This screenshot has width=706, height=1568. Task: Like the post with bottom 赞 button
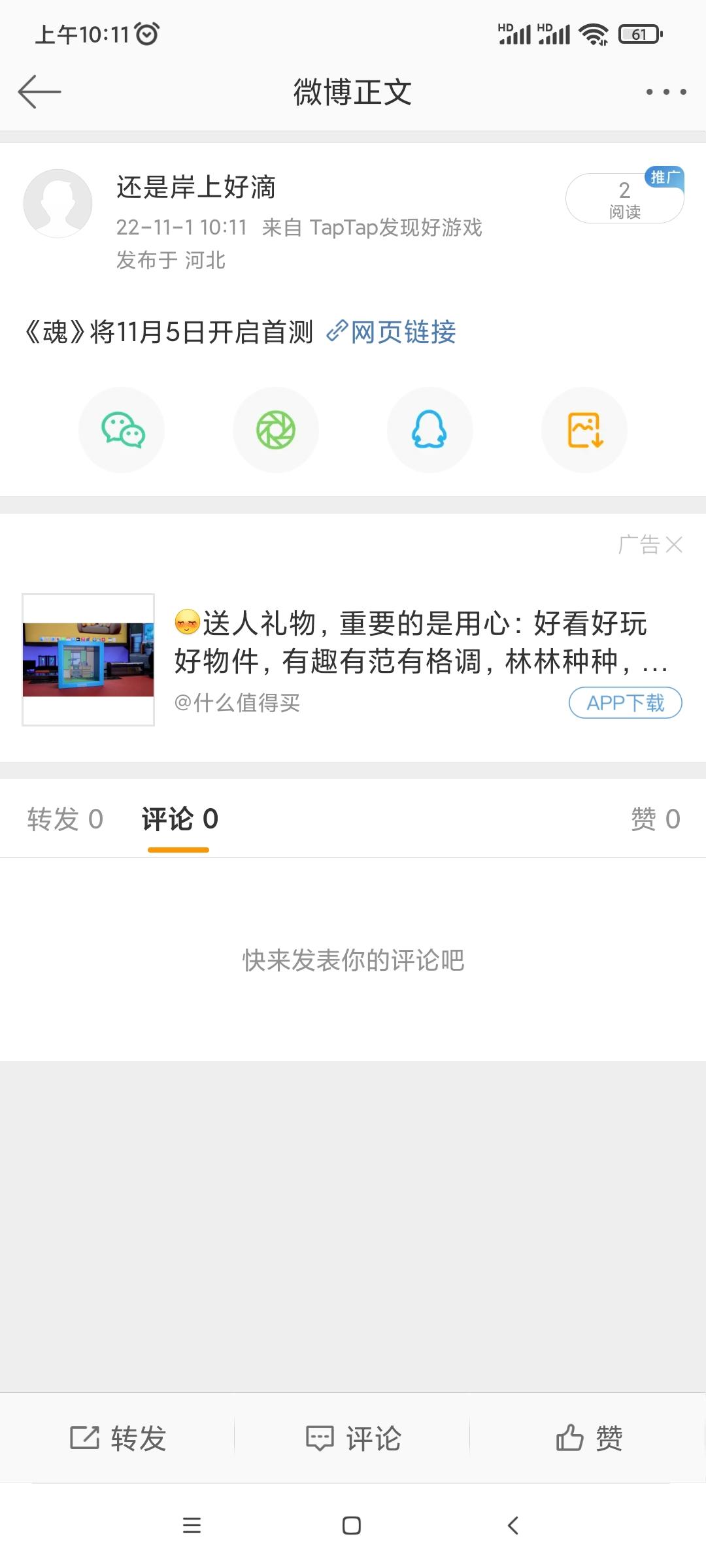[588, 1438]
